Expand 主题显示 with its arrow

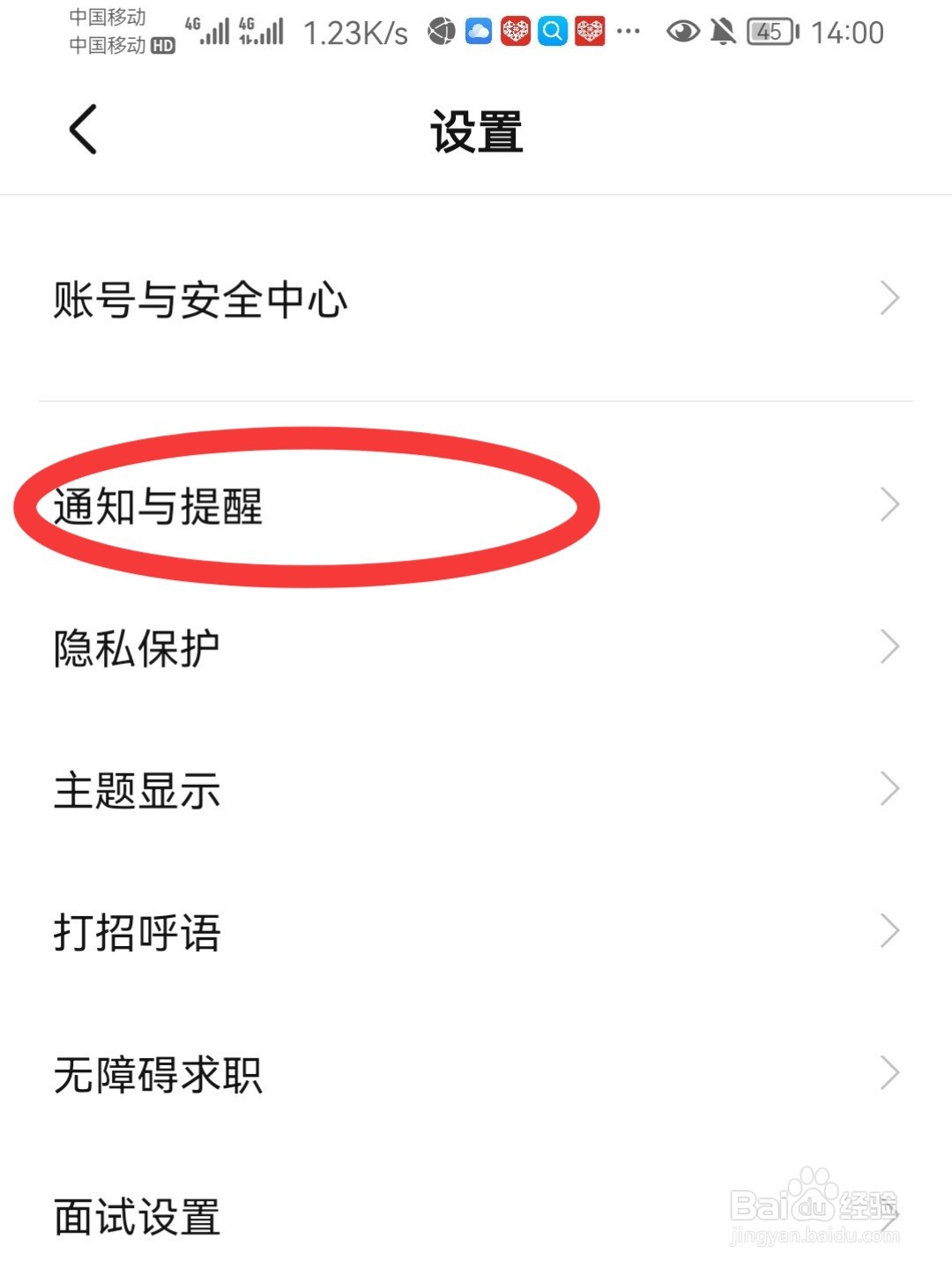click(x=890, y=790)
